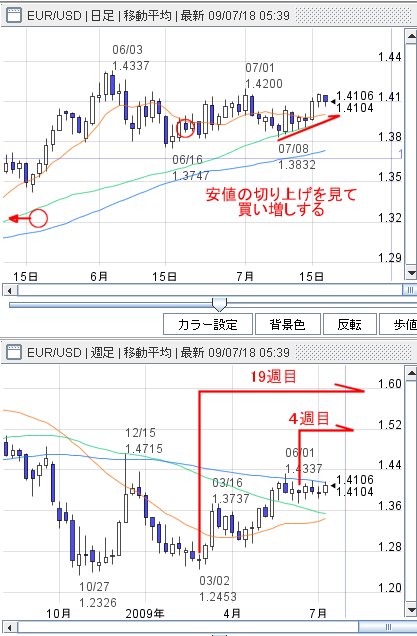The width and height of the screenshot is (417, 636).
Task: Tap the 背景色 background color button
Action: [x=288, y=324]
